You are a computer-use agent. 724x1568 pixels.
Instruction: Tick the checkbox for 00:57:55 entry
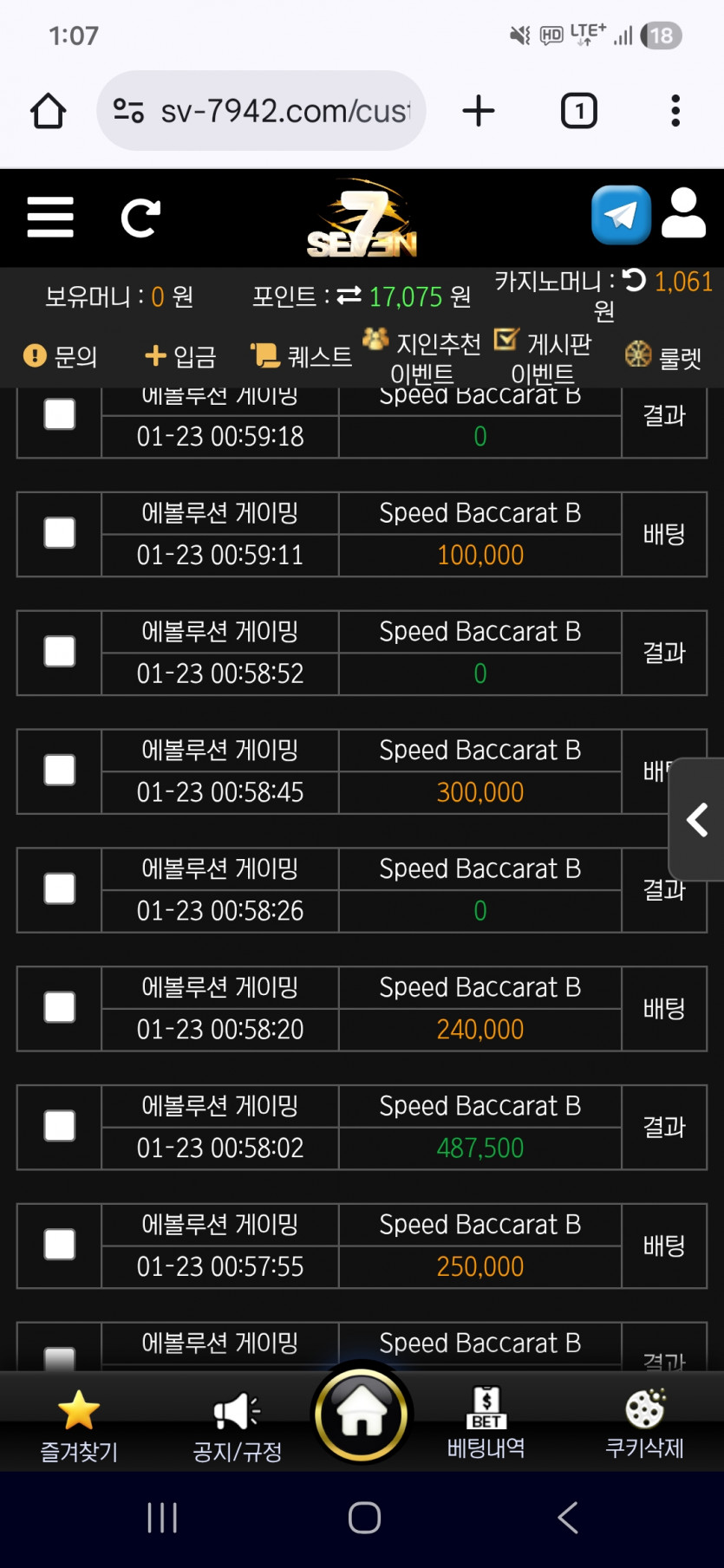click(x=60, y=1245)
